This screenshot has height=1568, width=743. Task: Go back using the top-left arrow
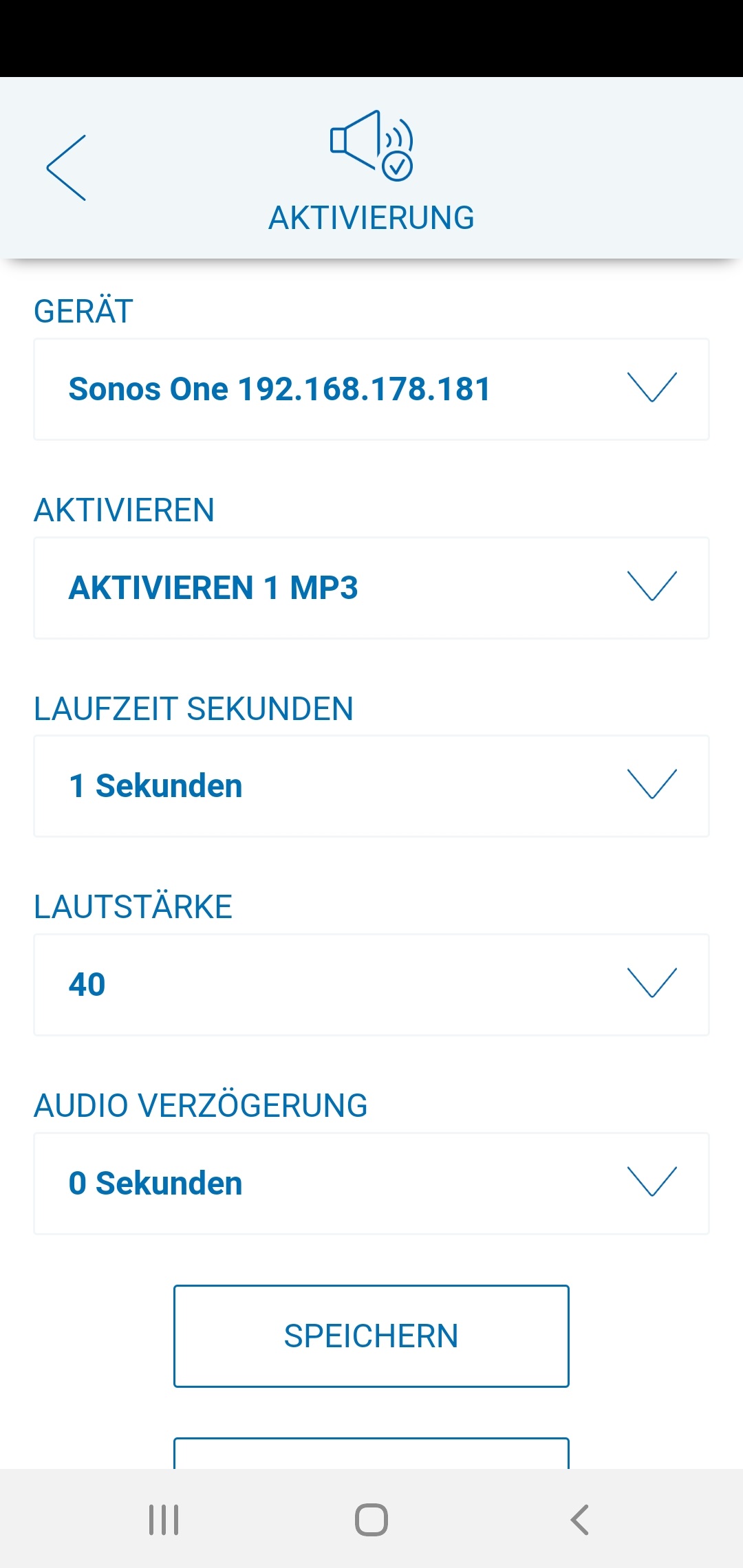pyautogui.click(x=66, y=168)
